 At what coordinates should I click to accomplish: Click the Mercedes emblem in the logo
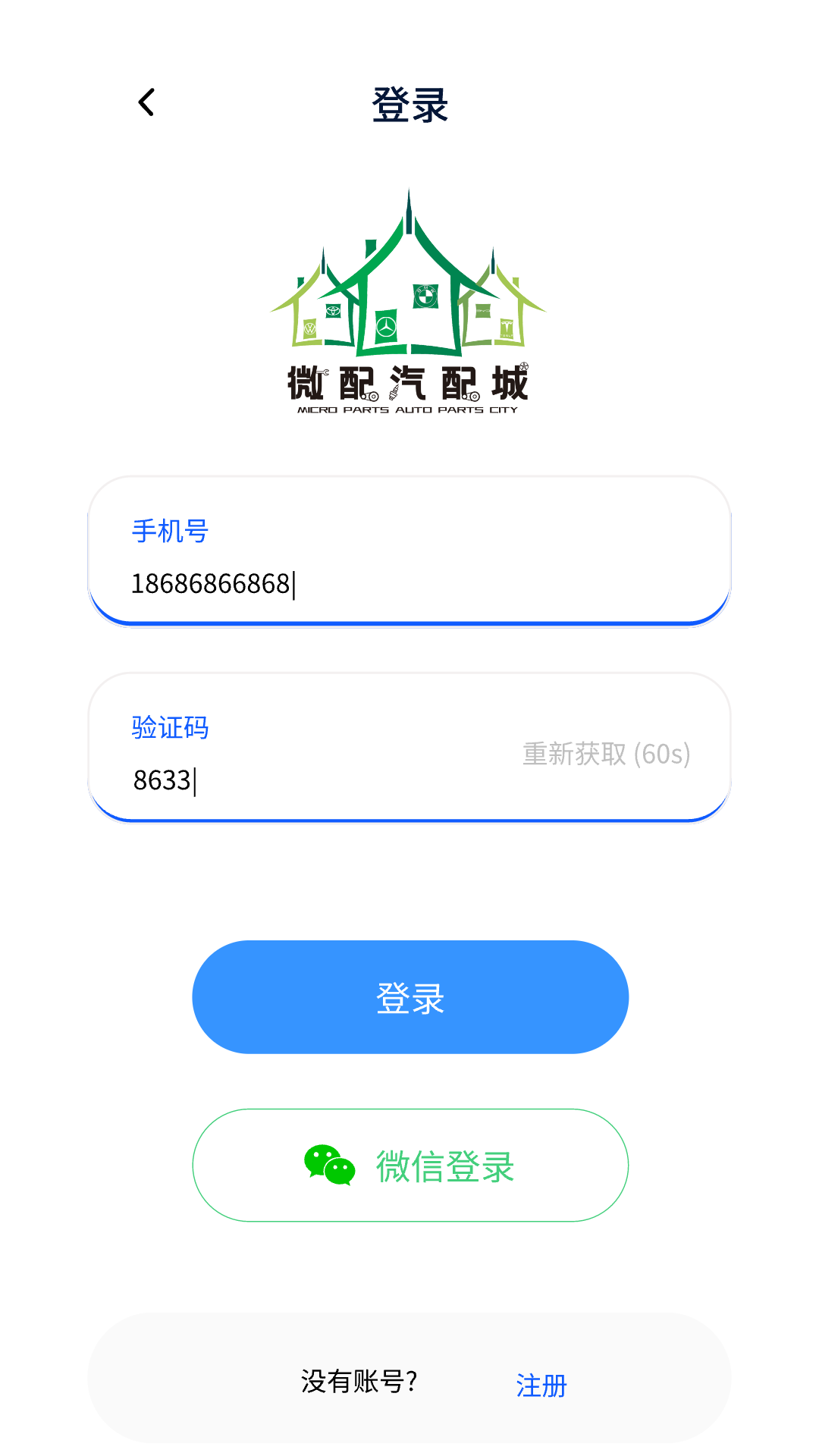coord(387,328)
